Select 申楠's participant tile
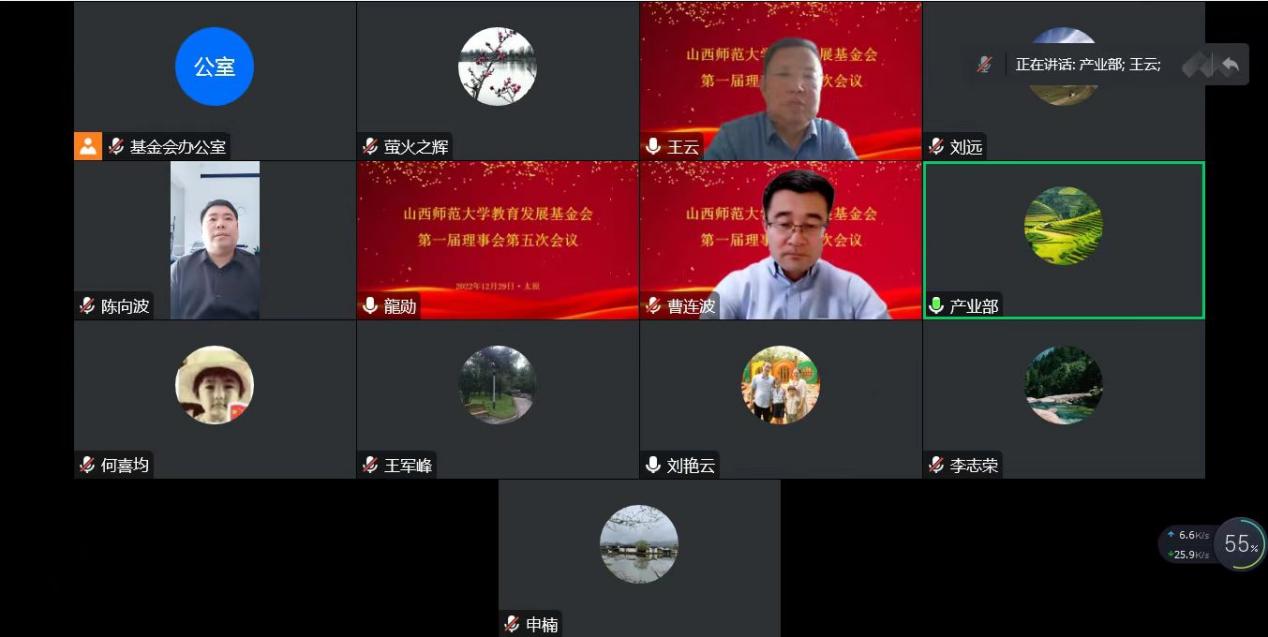 coord(639,558)
